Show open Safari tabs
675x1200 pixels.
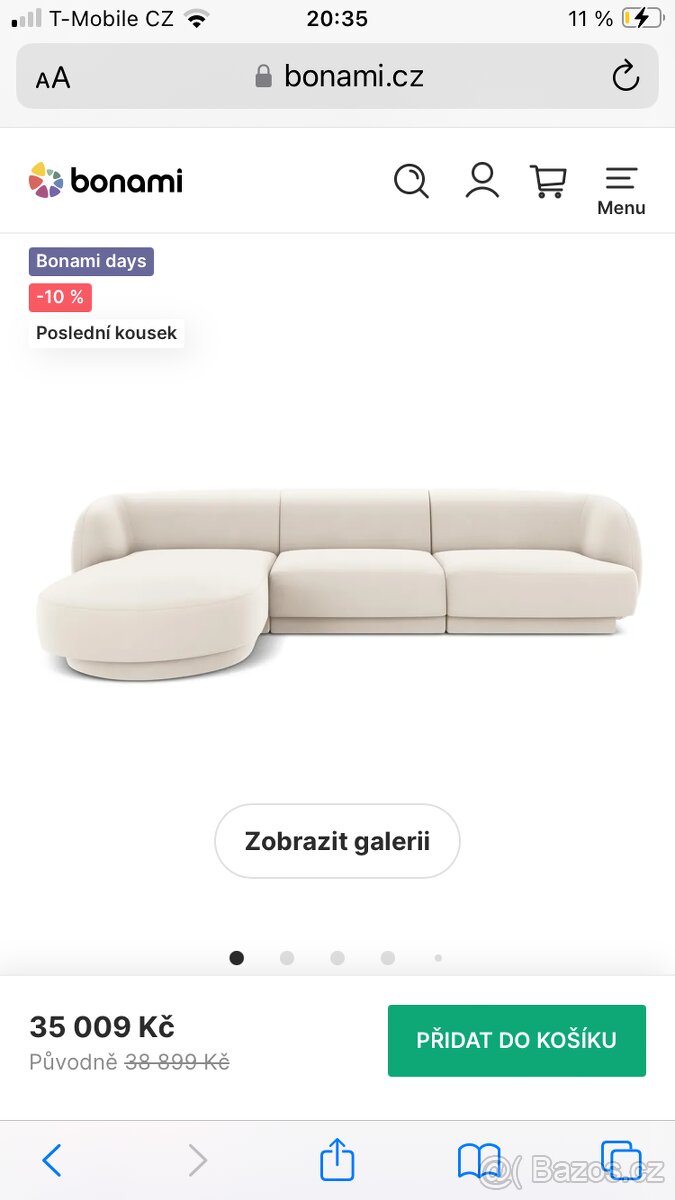tap(620, 1160)
